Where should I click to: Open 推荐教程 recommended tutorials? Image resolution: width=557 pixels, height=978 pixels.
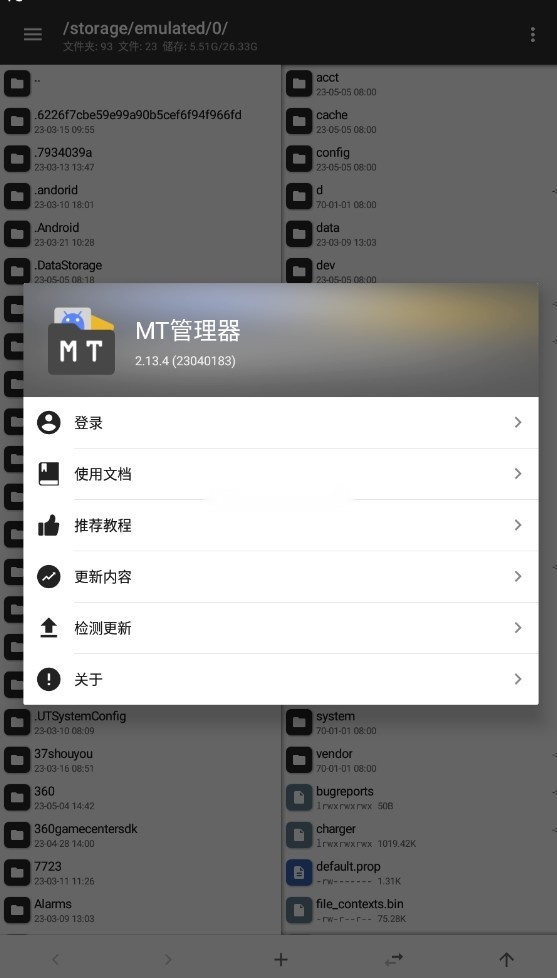point(281,525)
